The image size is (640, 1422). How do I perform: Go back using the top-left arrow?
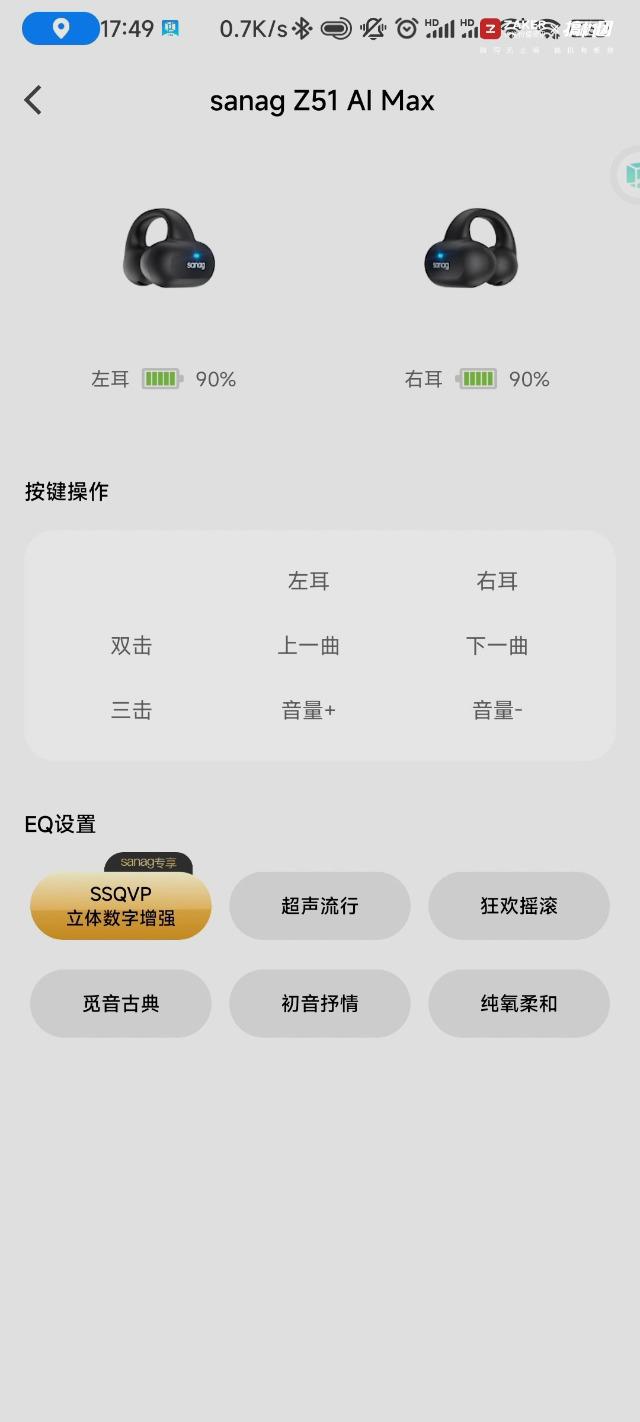[33, 100]
